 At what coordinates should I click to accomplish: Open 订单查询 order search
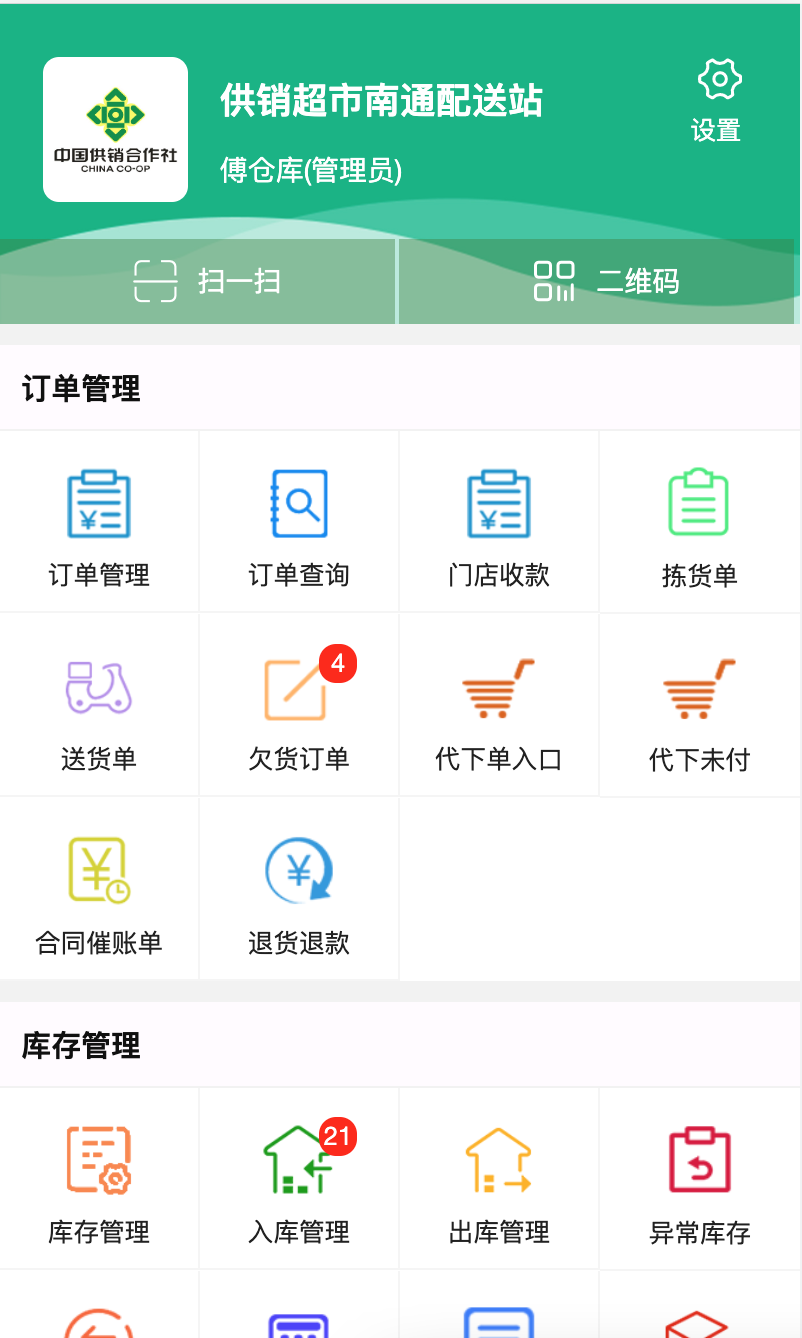[x=299, y=521]
